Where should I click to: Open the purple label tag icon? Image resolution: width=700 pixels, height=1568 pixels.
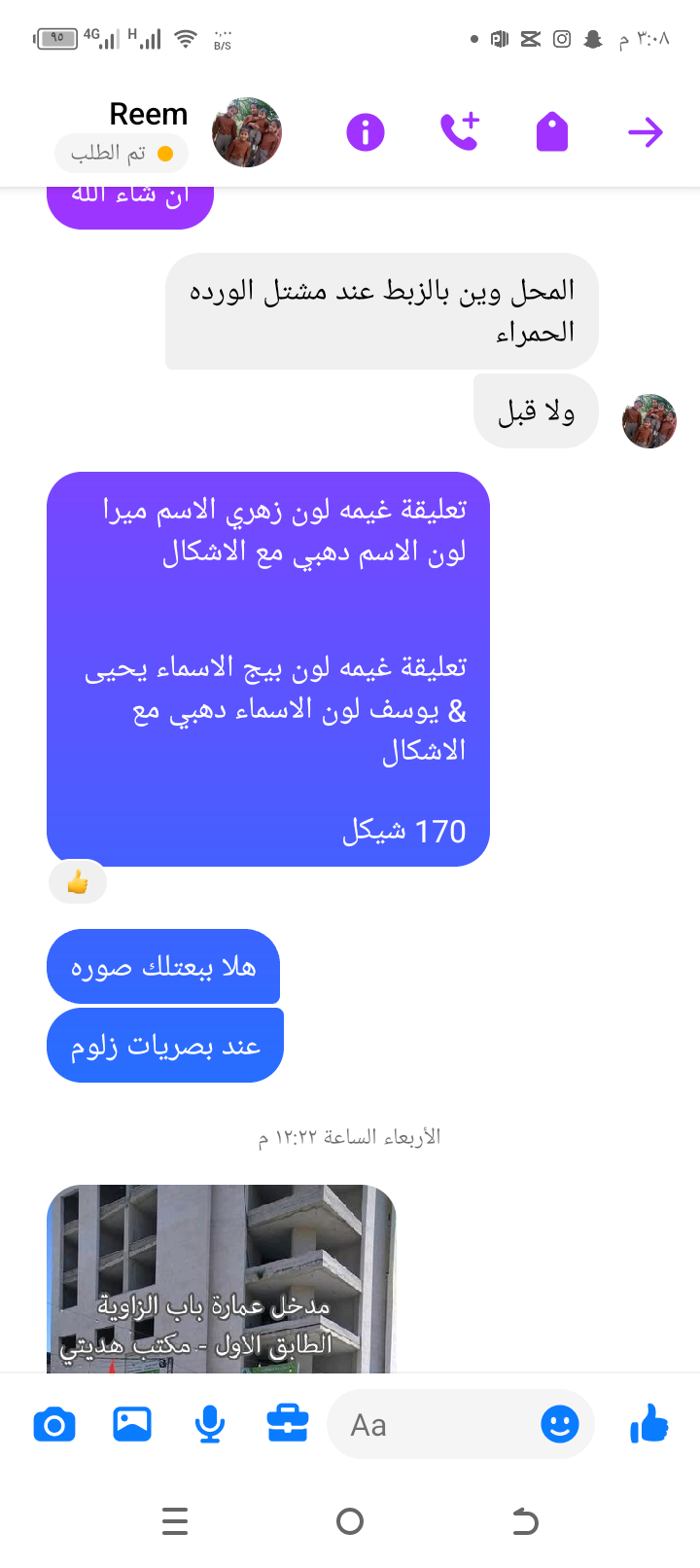click(x=551, y=132)
